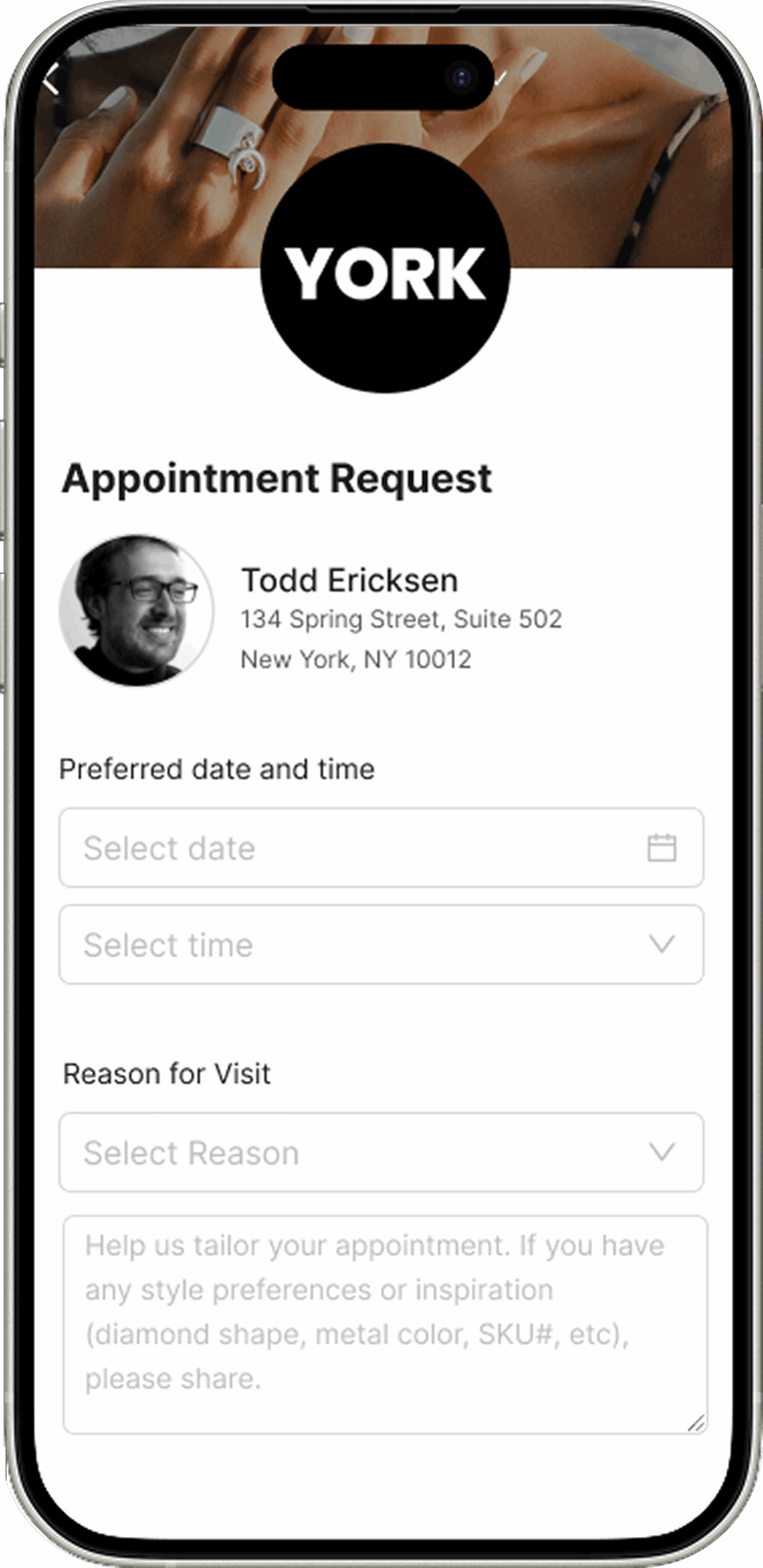This screenshot has height=1568, width=763.
Task: Click the checkmark icon near the notch
Action: (x=501, y=78)
